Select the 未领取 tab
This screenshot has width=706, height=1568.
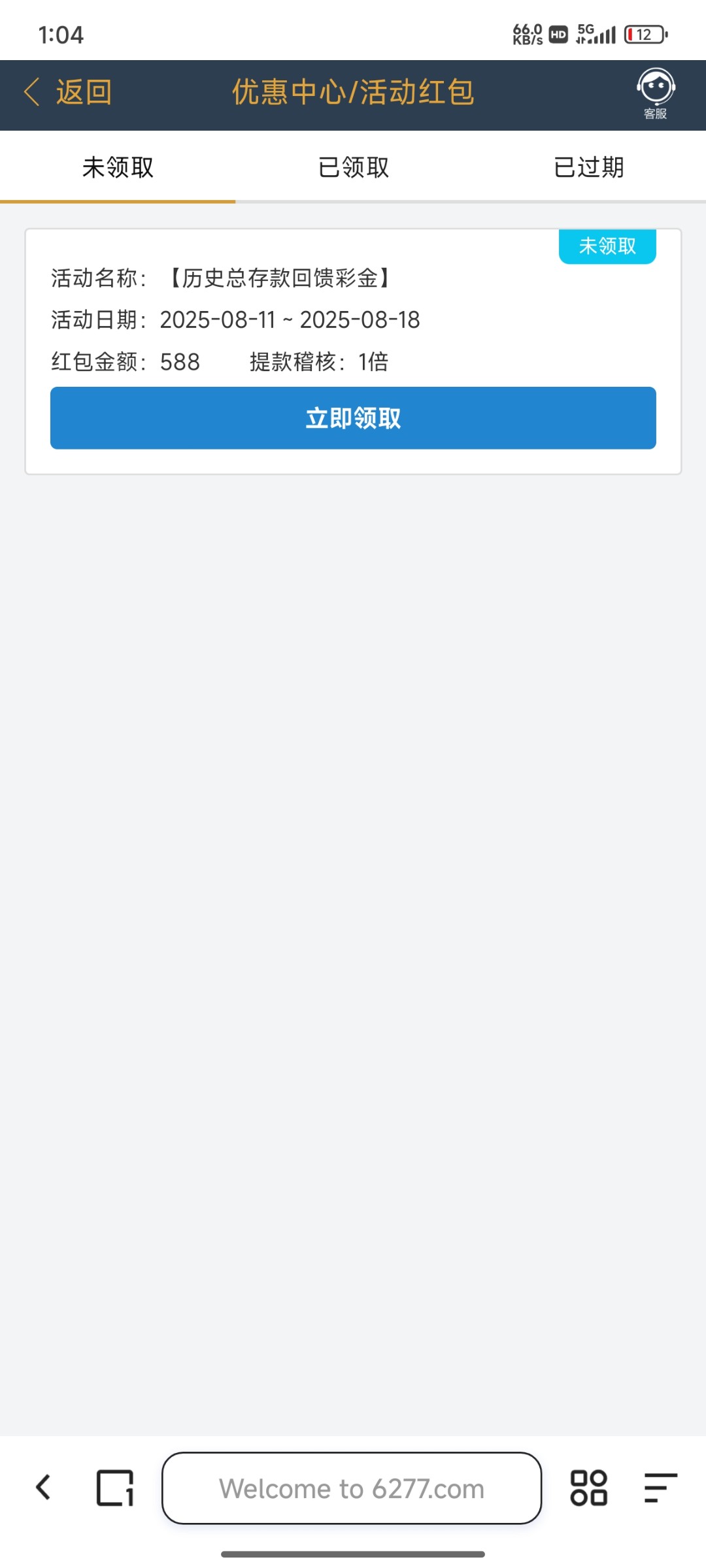pyautogui.click(x=118, y=168)
